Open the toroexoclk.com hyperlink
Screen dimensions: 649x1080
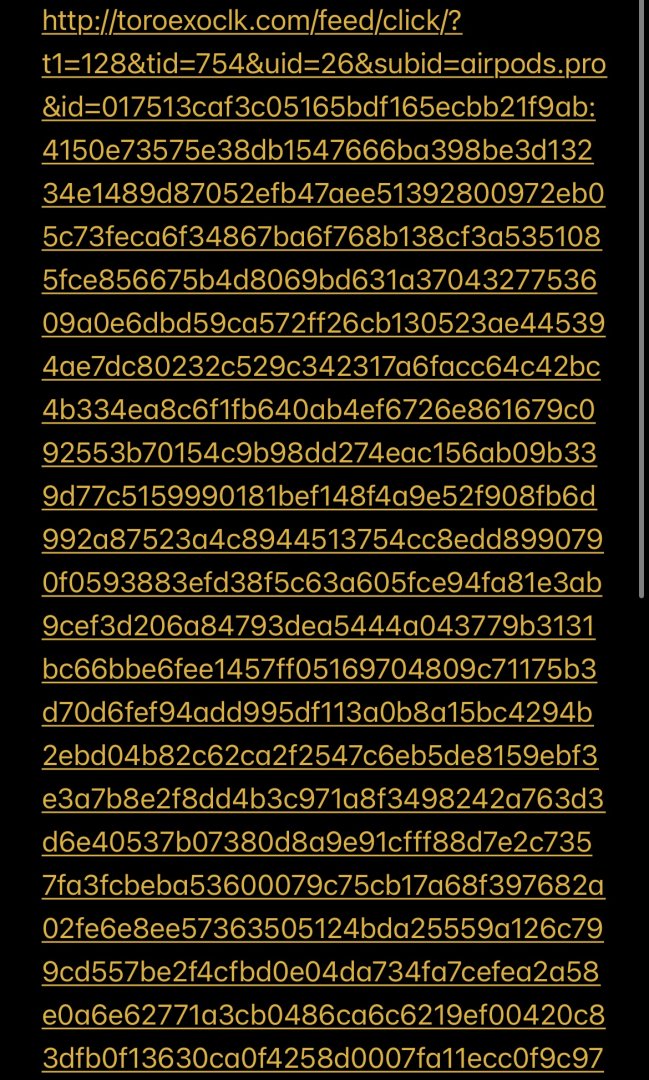pos(251,21)
